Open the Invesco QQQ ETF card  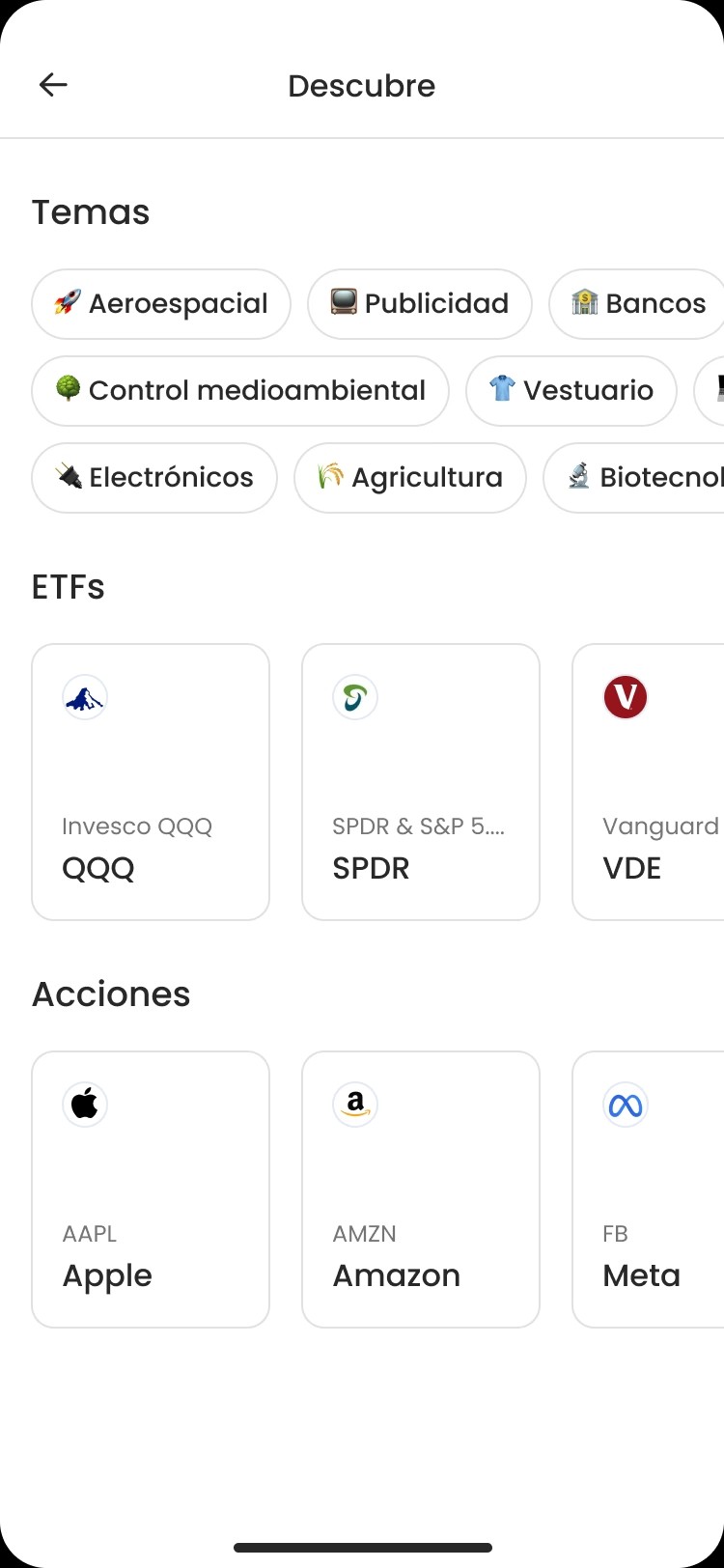(151, 782)
